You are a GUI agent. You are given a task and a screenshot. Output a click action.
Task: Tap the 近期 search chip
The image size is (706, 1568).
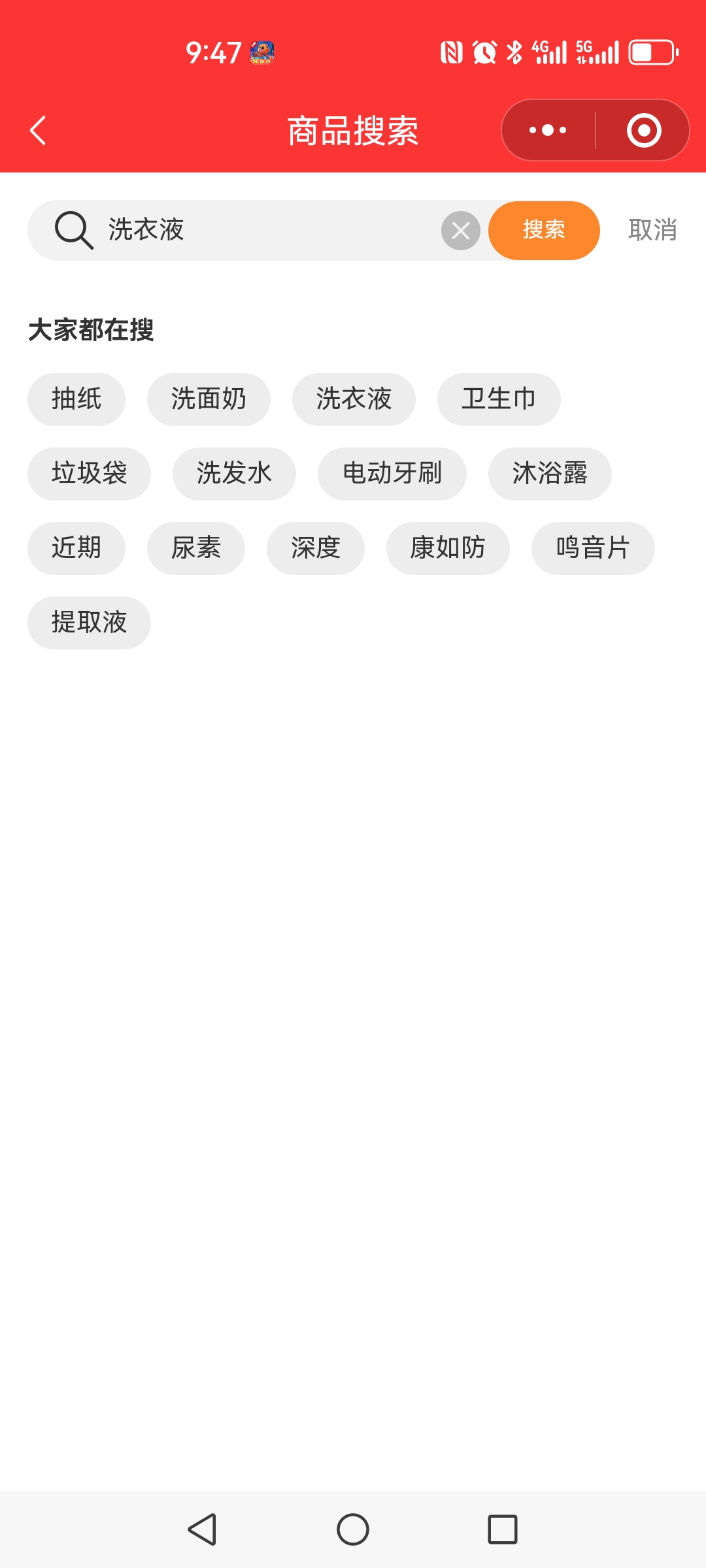76,548
